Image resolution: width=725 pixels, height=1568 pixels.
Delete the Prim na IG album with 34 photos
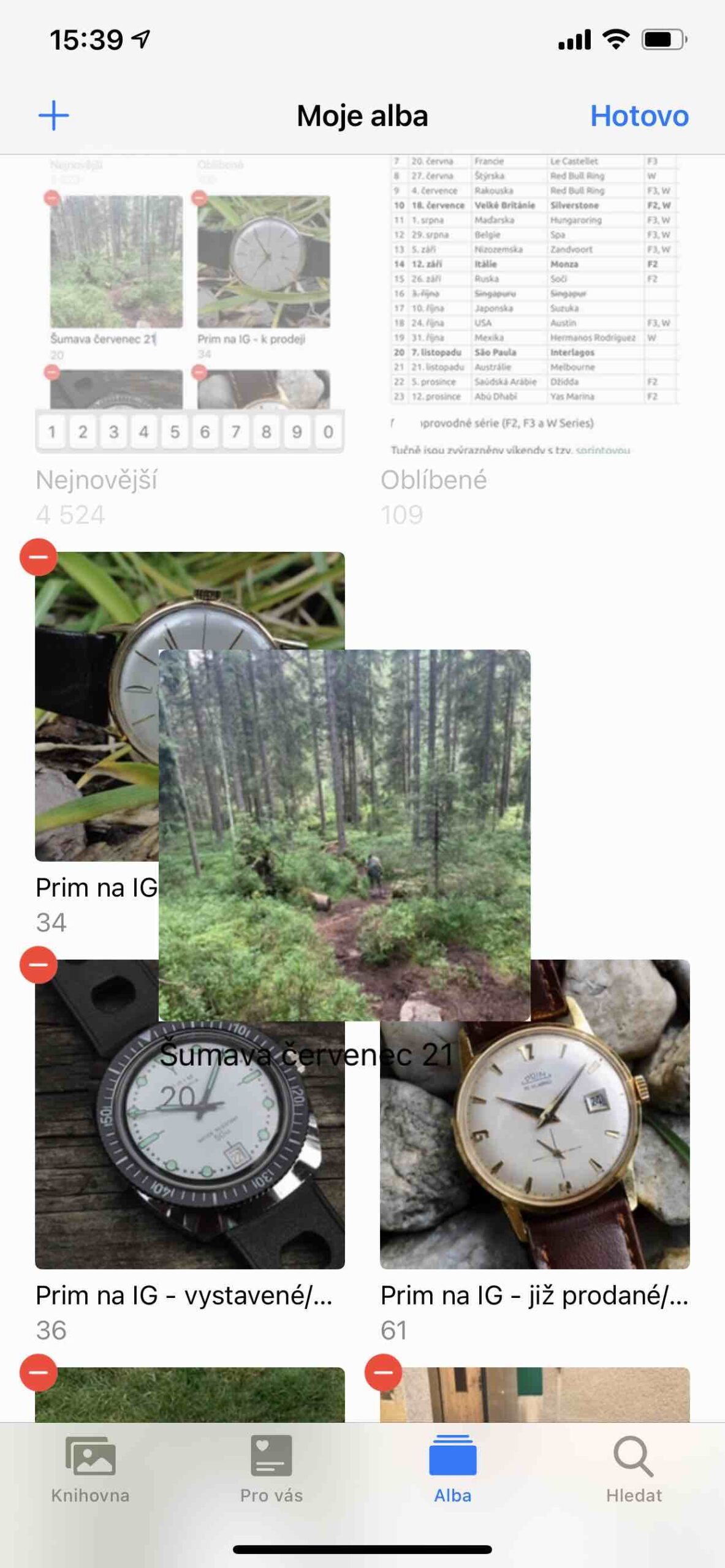pyautogui.click(x=39, y=557)
